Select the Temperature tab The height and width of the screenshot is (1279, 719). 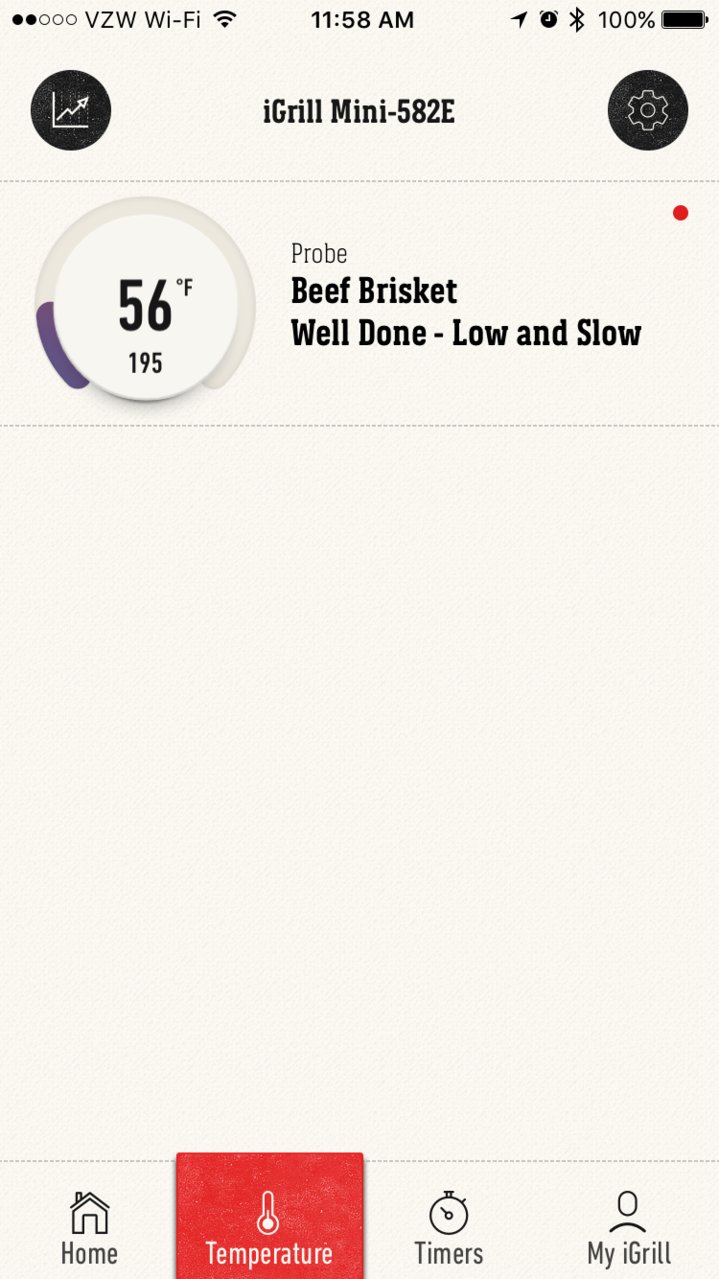(x=269, y=1217)
